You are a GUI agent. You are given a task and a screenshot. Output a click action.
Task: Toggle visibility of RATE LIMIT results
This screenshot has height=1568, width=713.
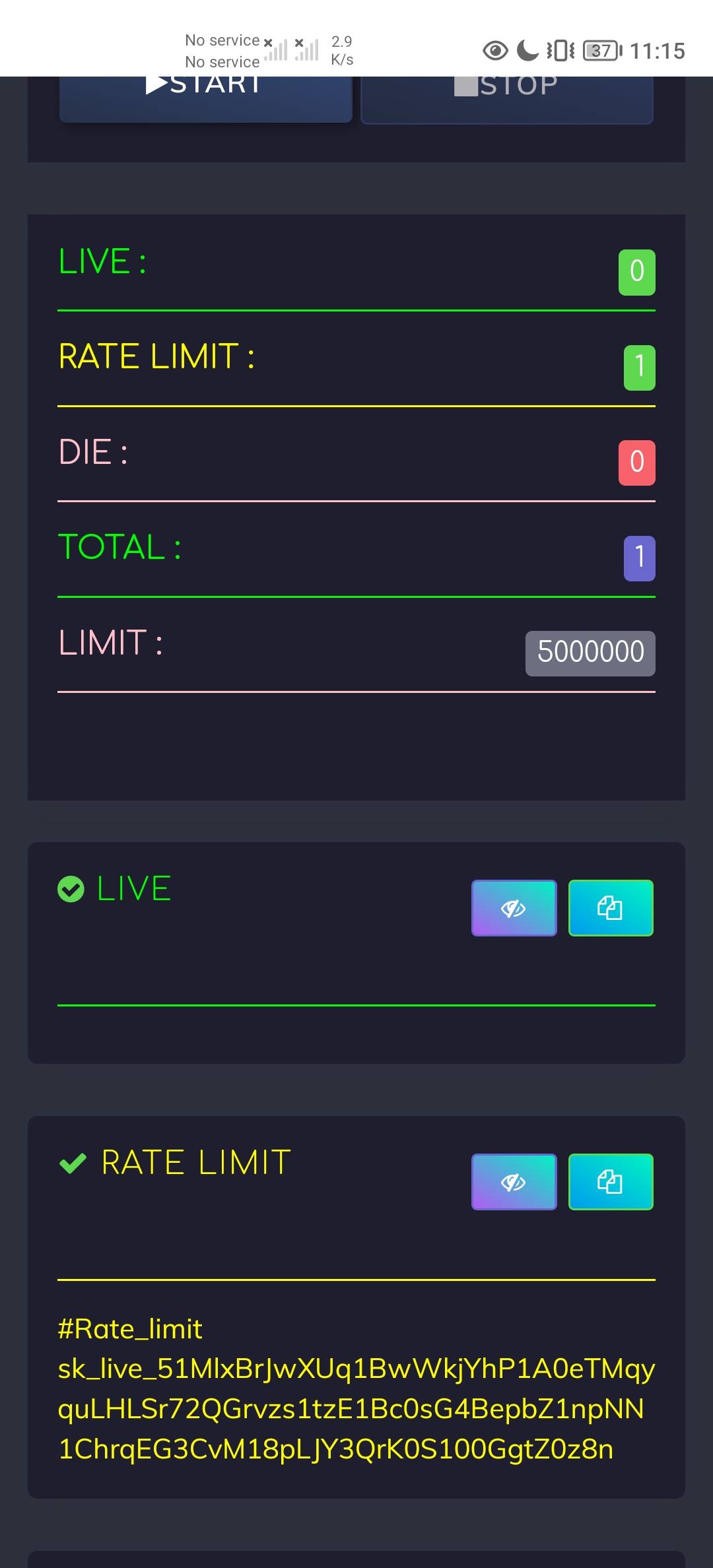[x=514, y=1182]
